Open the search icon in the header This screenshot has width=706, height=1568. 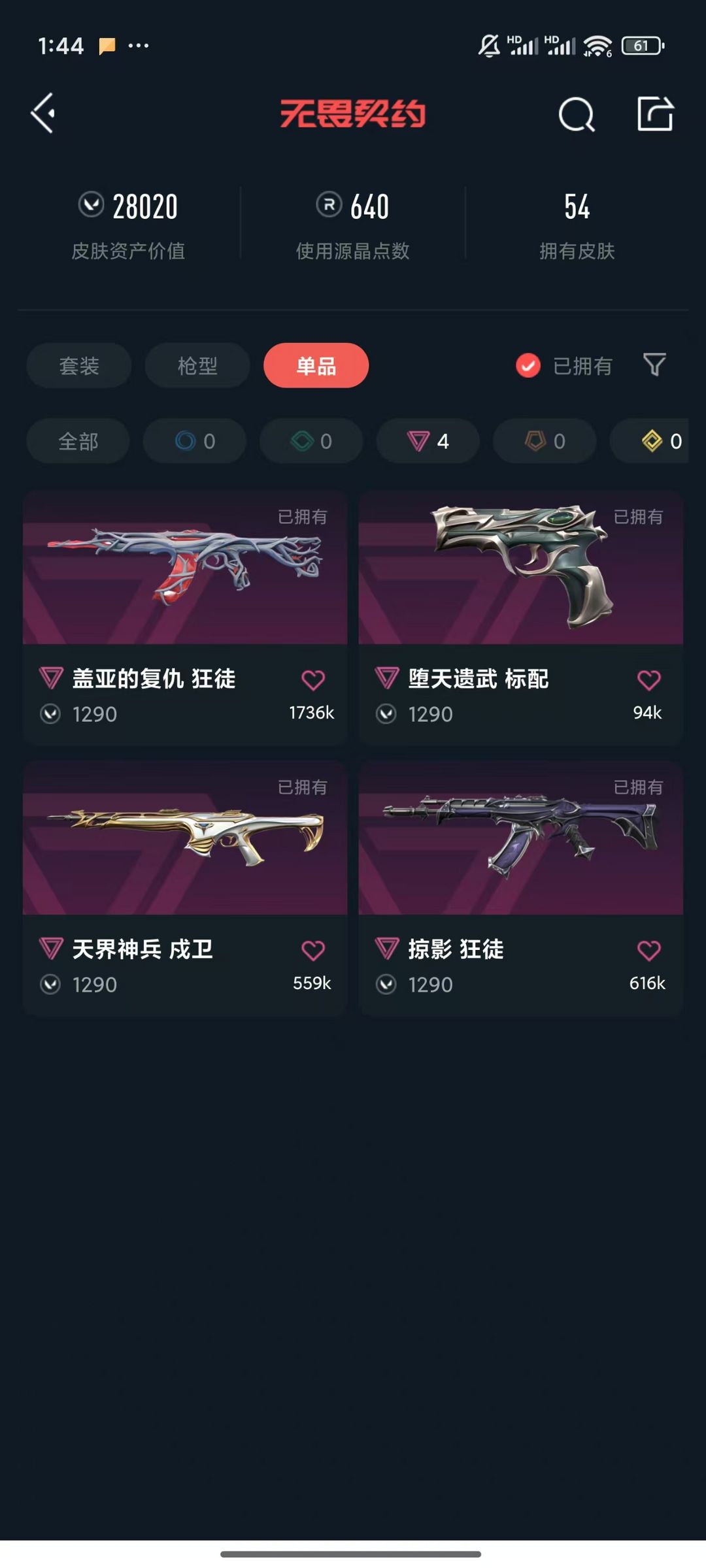point(577,114)
